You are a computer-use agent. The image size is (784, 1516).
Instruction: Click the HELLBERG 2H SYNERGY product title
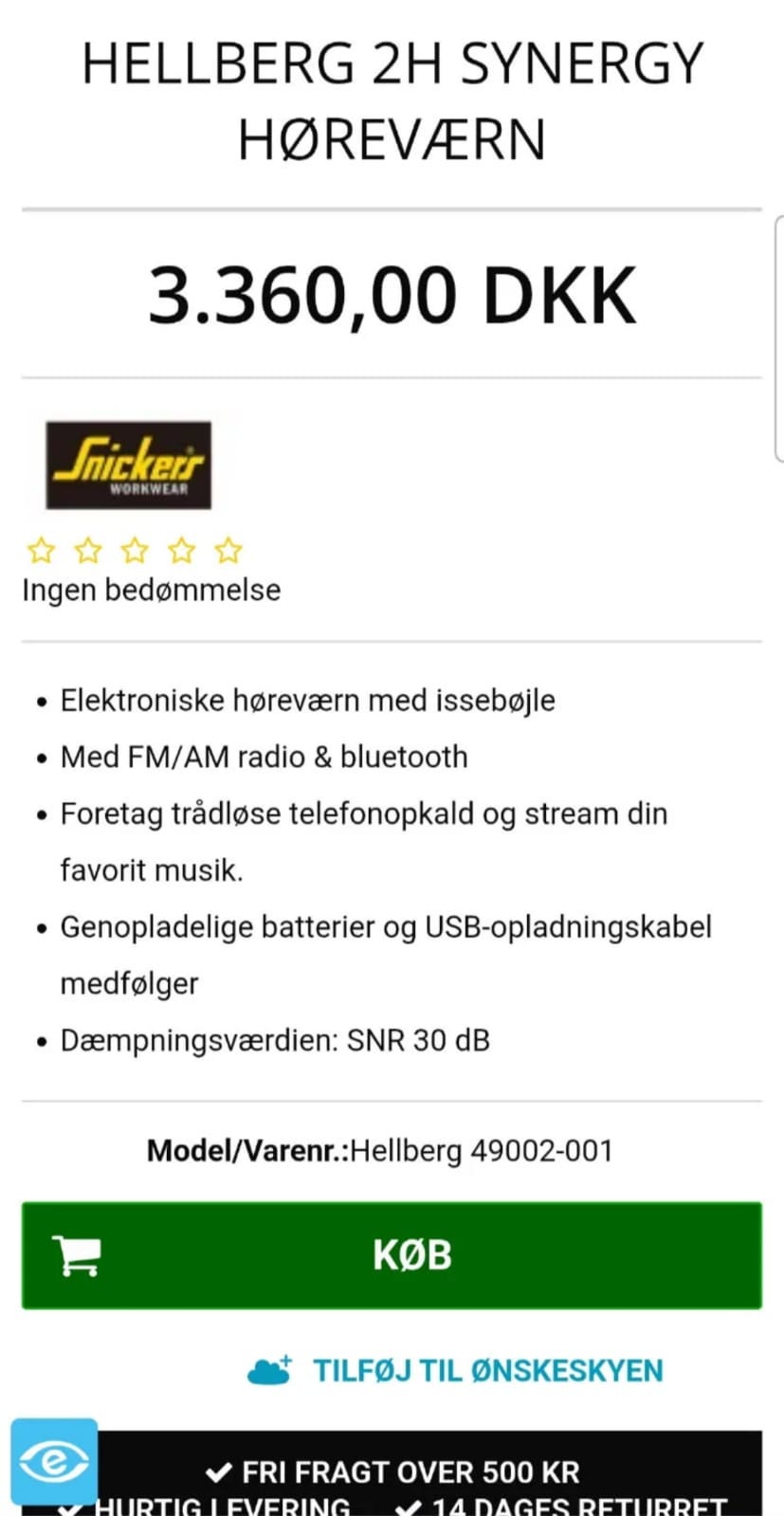(392, 100)
